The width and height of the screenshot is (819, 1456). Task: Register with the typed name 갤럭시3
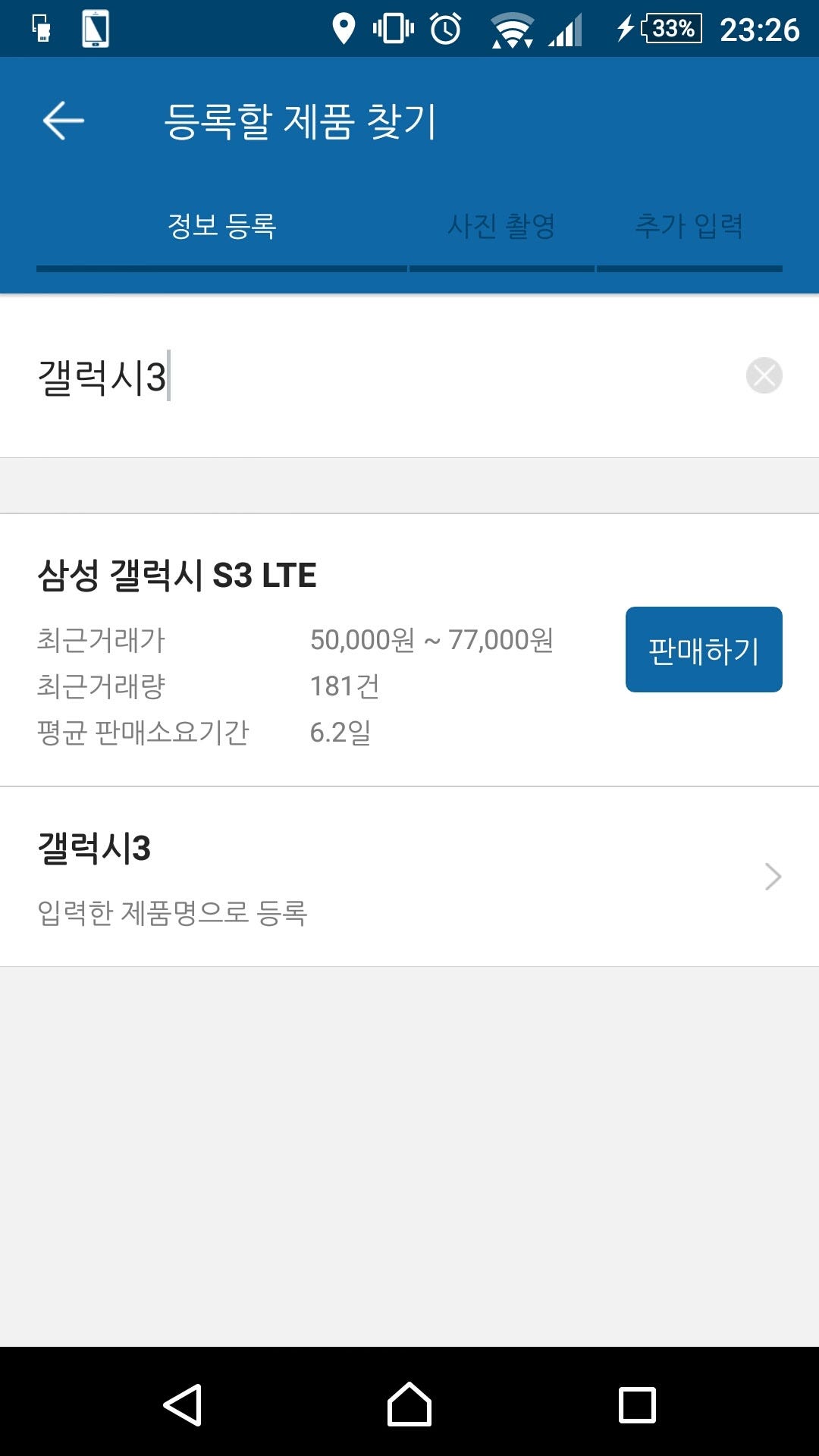(409, 877)
